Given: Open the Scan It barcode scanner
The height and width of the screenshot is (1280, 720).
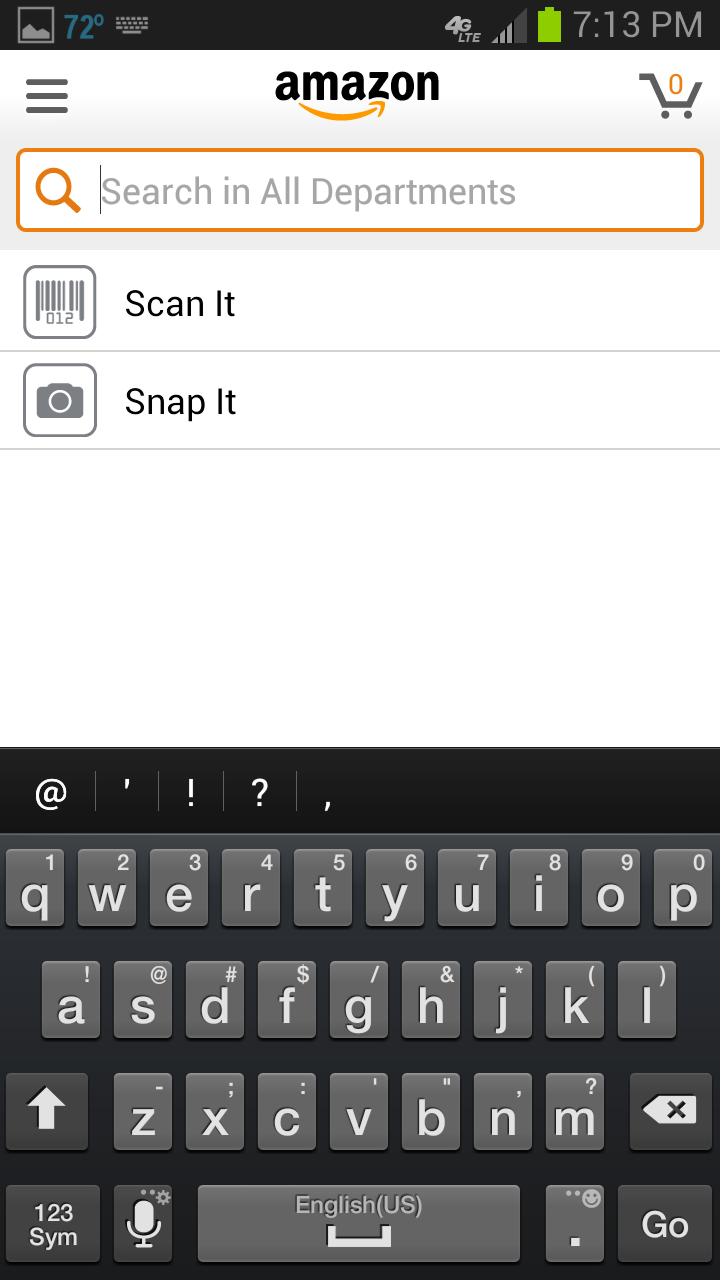Looking at the screenshot, I should point(180,302).
